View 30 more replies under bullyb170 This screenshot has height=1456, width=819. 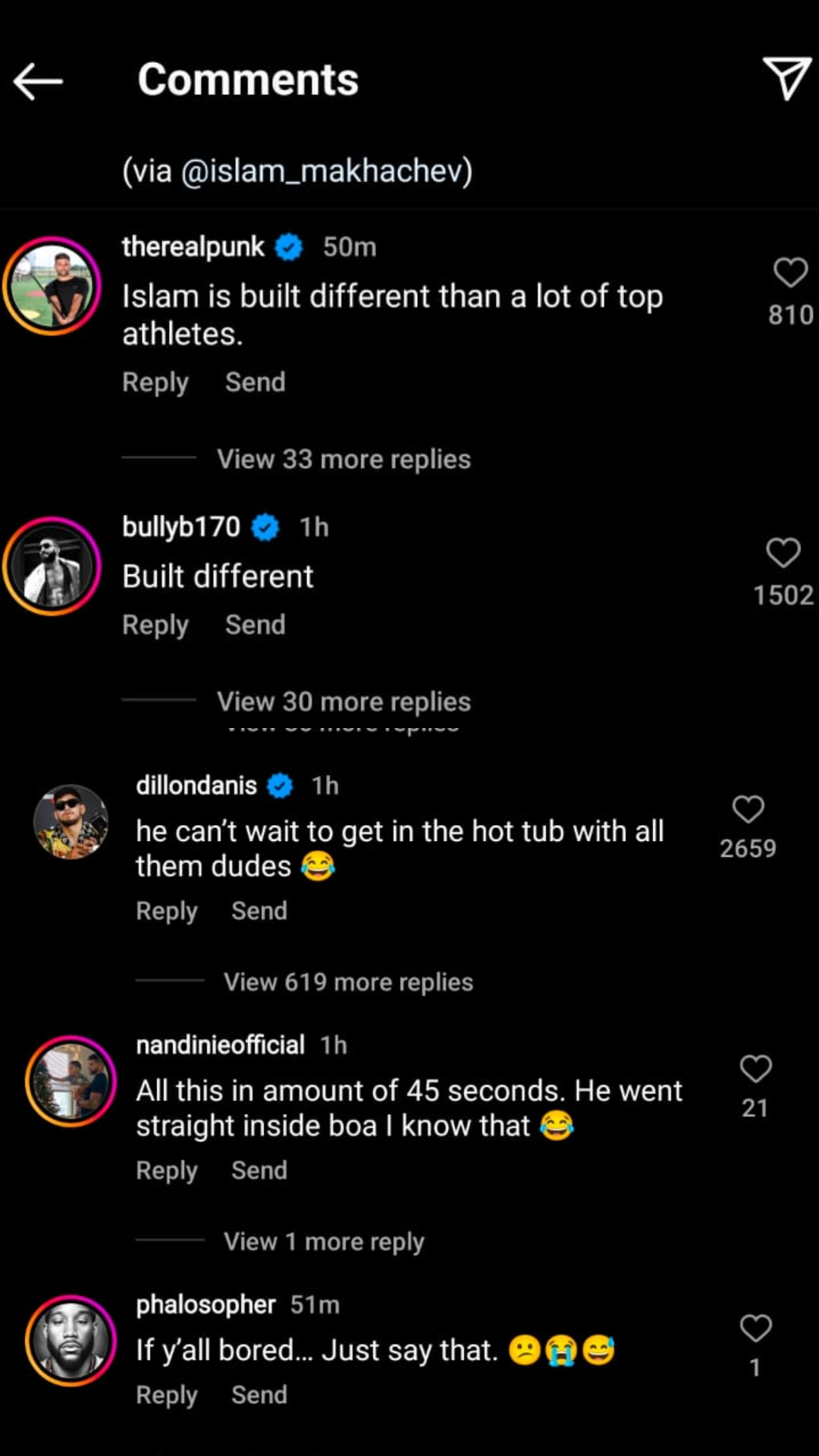344,701
